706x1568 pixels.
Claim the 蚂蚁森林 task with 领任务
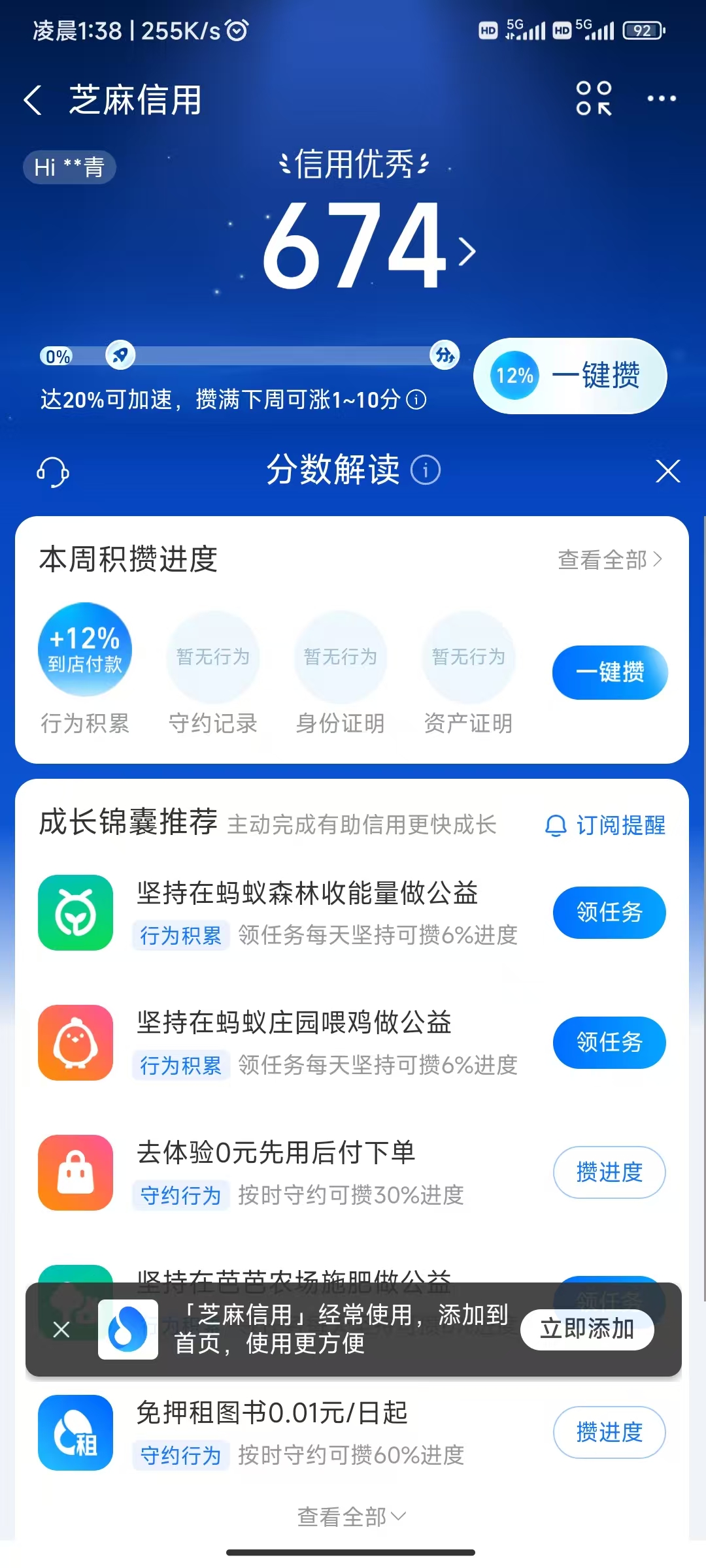609,912
